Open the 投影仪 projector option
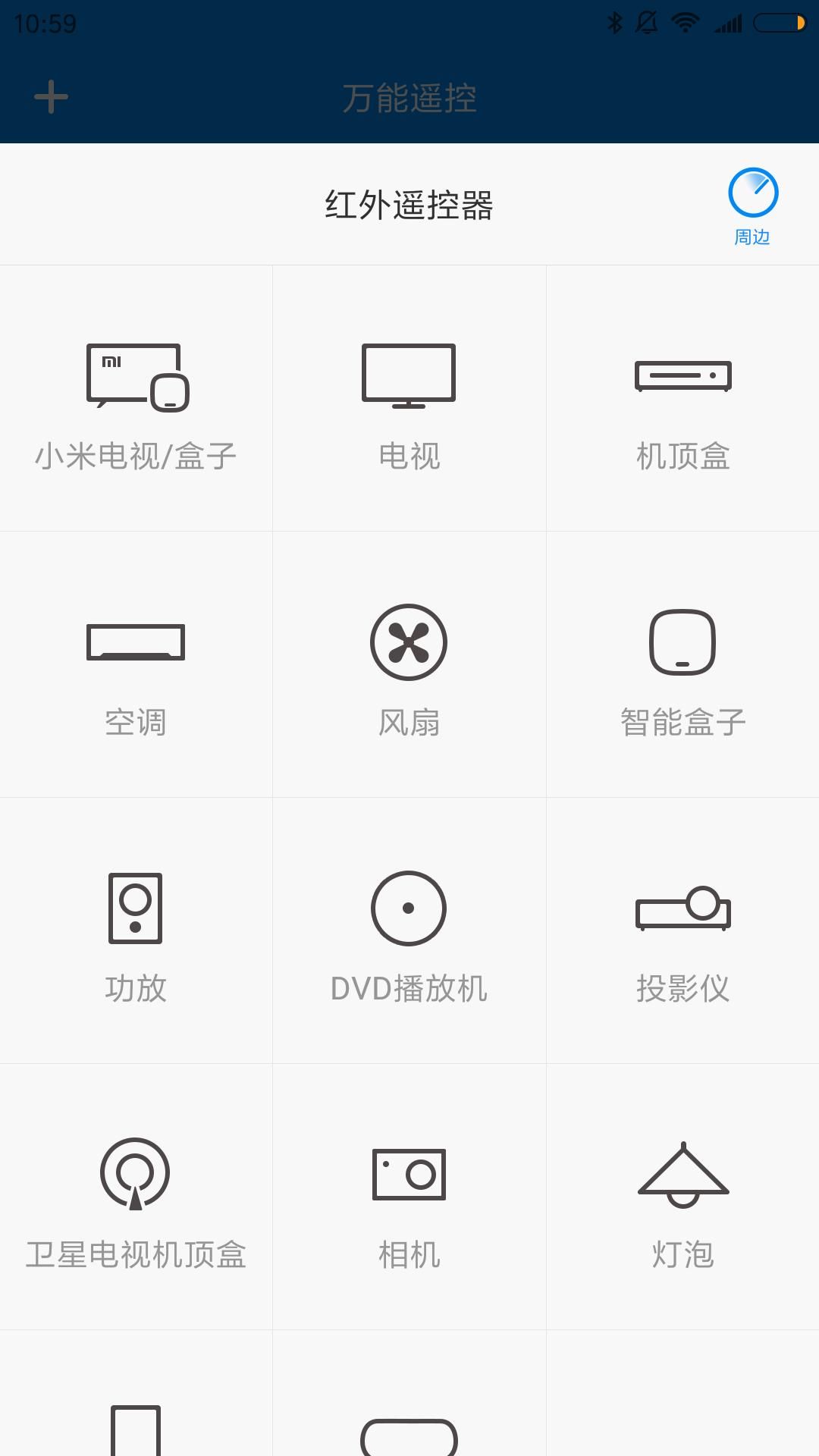The width and height of the screenshot is (819, 1456). pyautogui.click(x=683, y=931)
